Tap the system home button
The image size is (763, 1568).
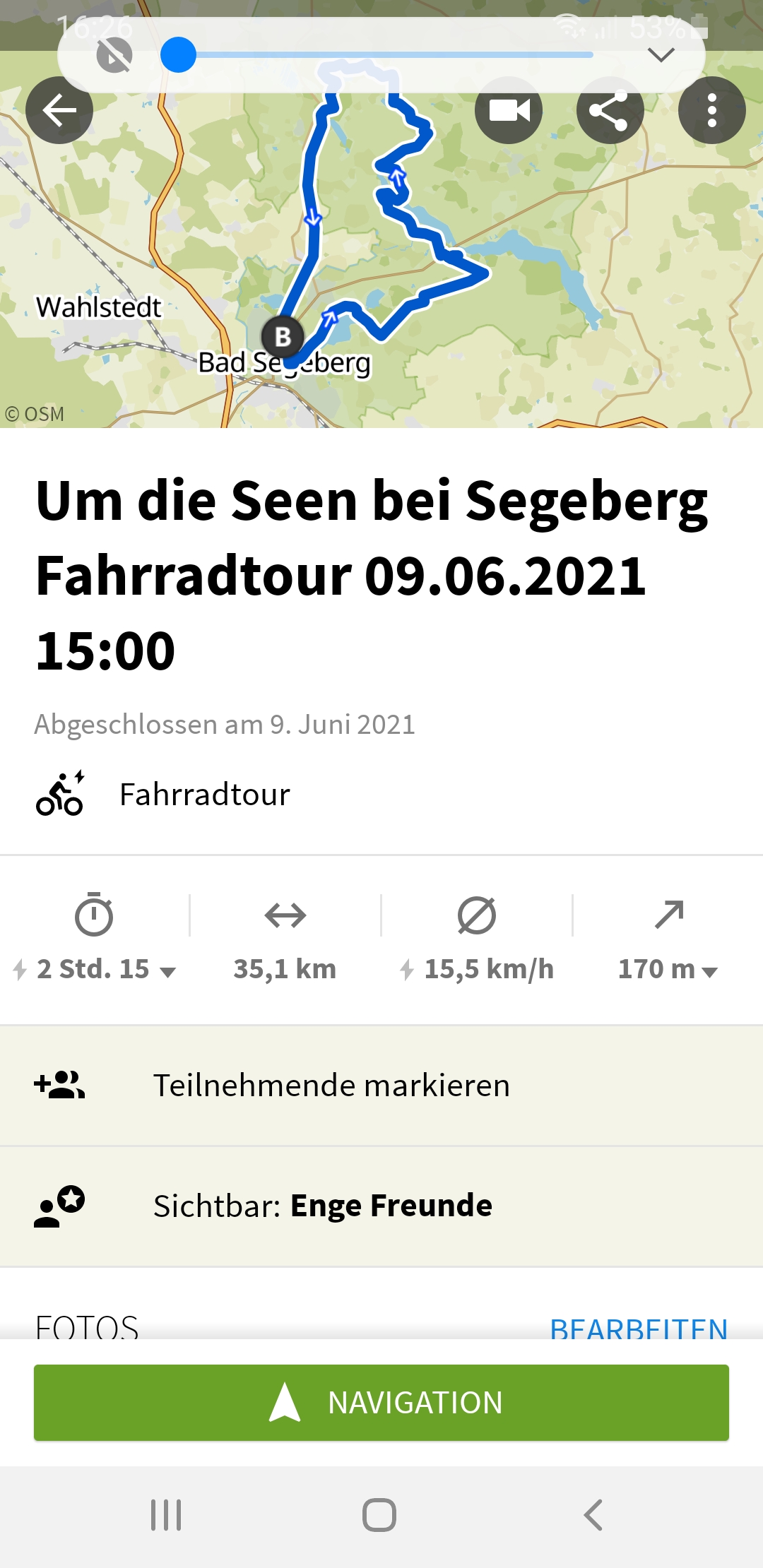point(379,1515)
